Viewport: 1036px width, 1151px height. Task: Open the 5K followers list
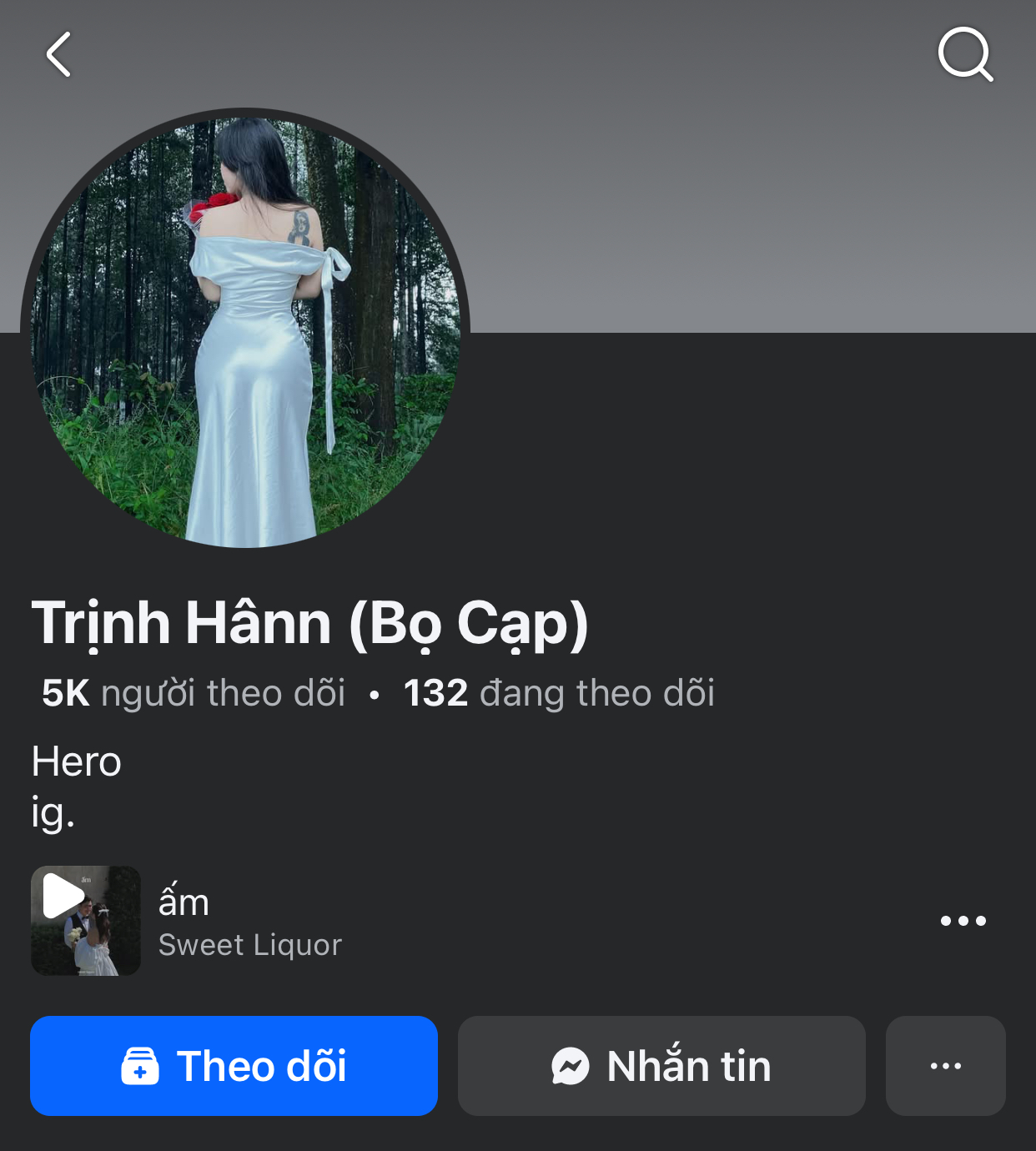[x=194, y=694]
